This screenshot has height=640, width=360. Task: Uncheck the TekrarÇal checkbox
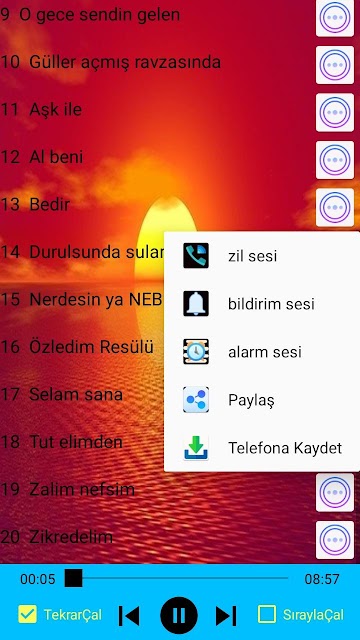point(28,615)
